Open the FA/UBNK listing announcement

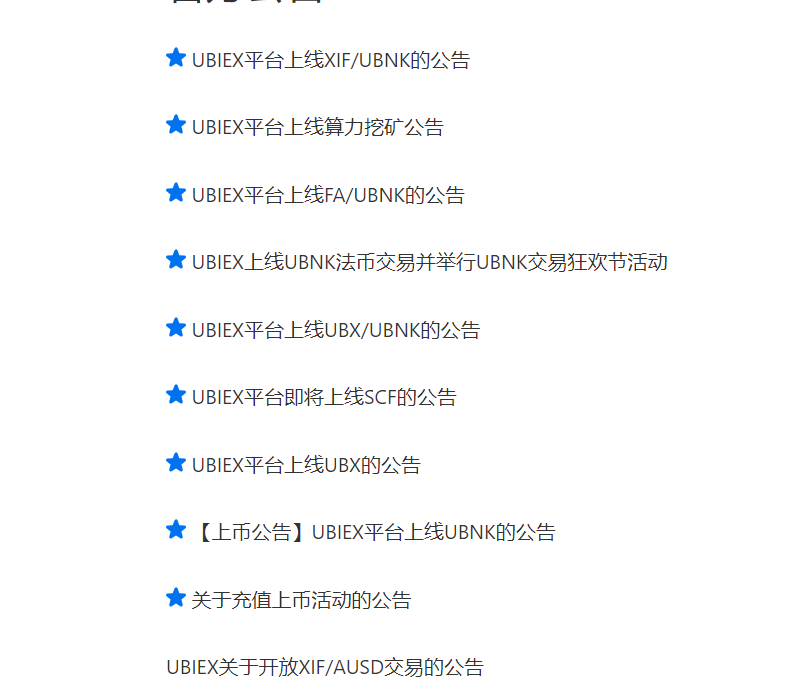click(x=328, y=195)
